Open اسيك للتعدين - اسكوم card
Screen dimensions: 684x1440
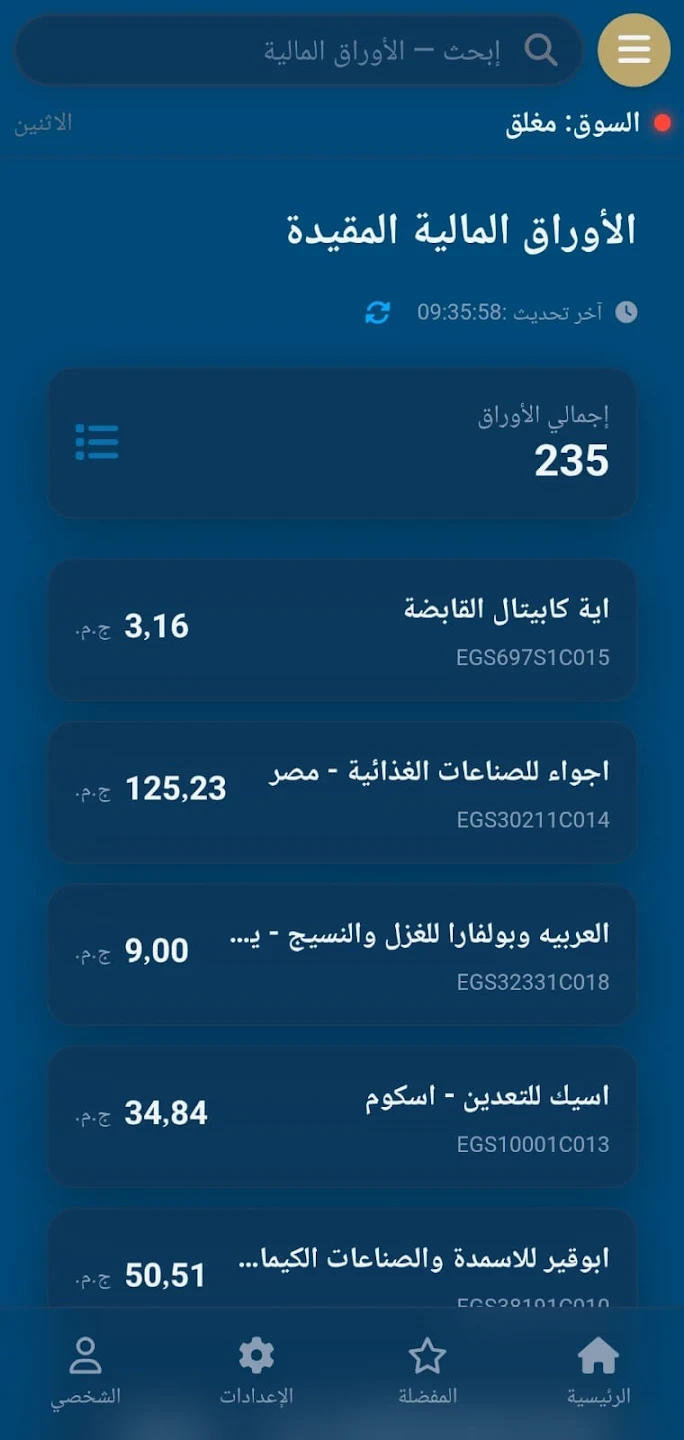pos(342,1116)
